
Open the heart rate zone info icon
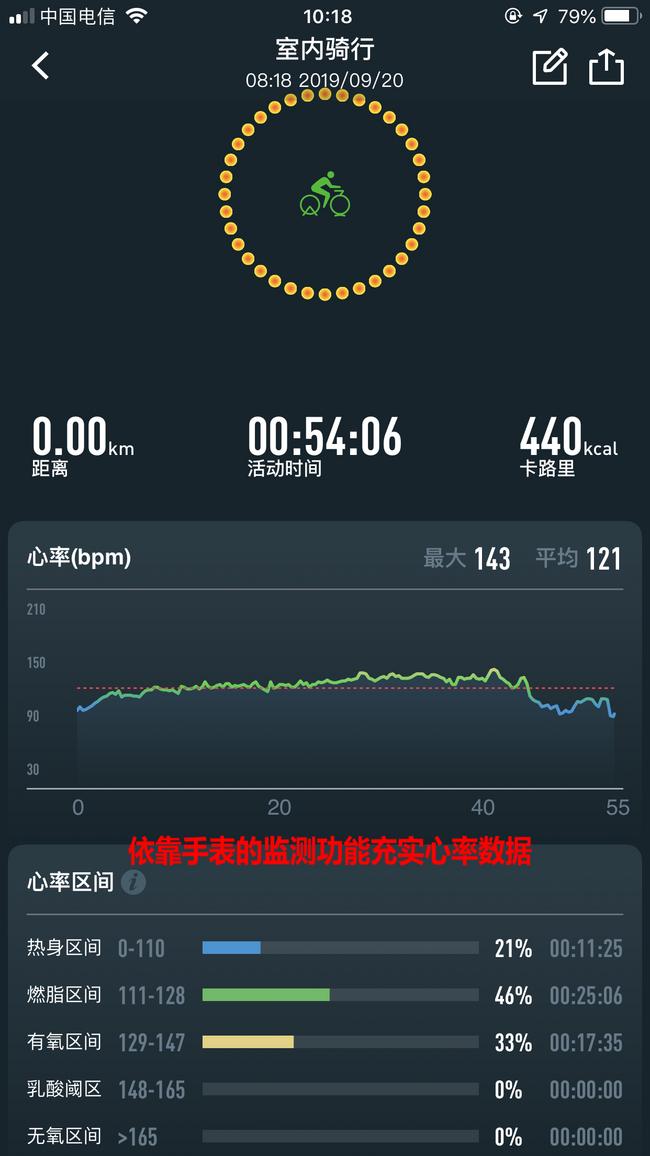click(x=134, y=883)
